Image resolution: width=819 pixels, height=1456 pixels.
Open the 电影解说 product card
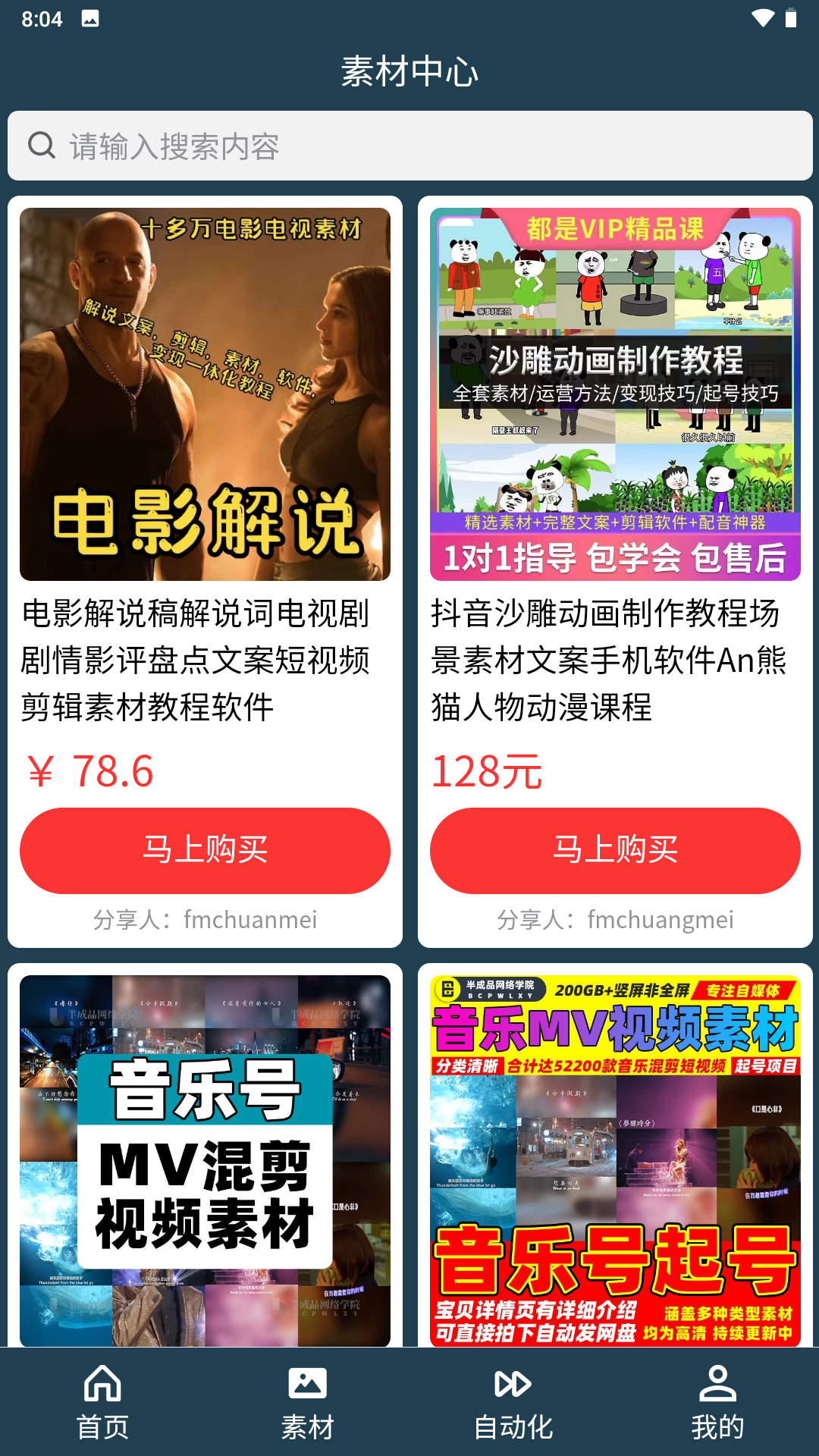205,394
